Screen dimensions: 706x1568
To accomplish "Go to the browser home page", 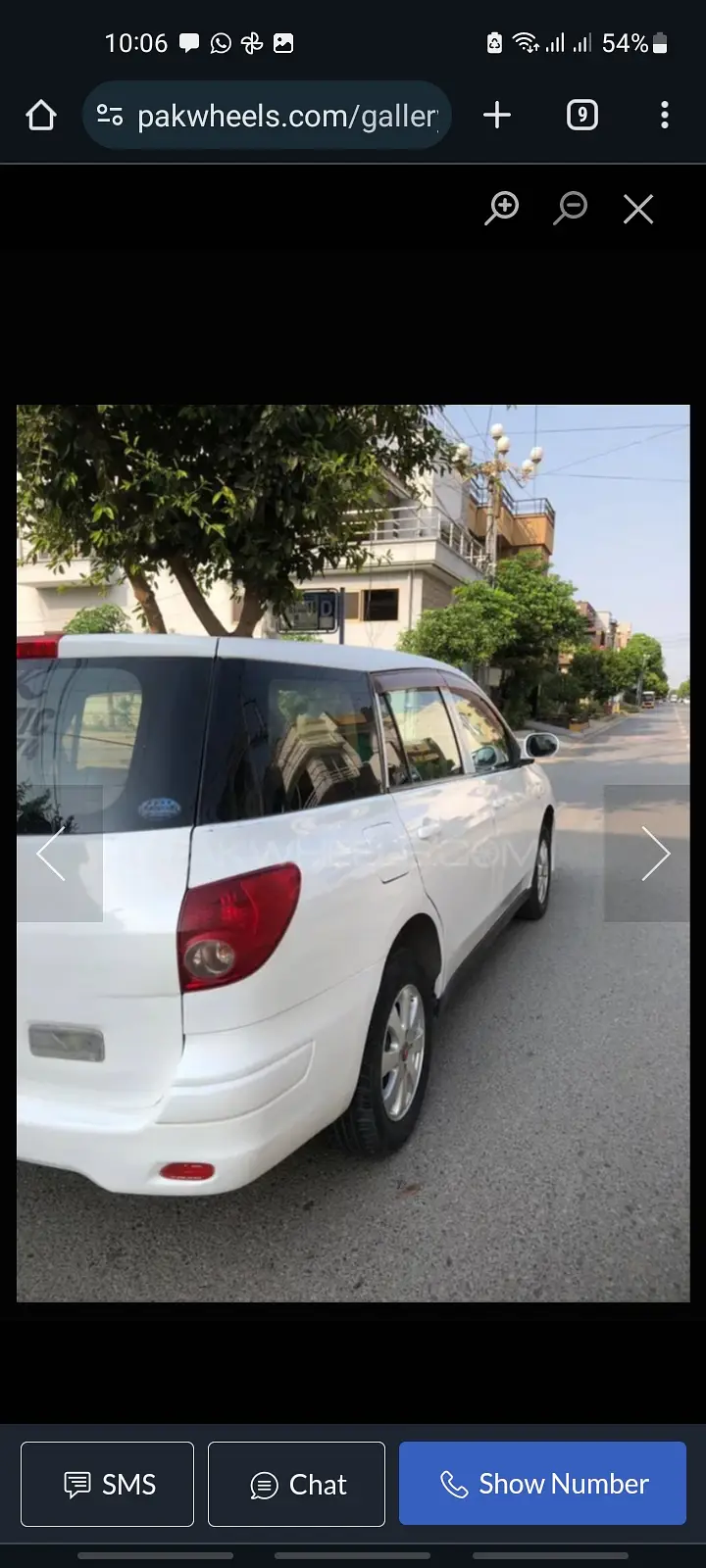I will (41, 116).
